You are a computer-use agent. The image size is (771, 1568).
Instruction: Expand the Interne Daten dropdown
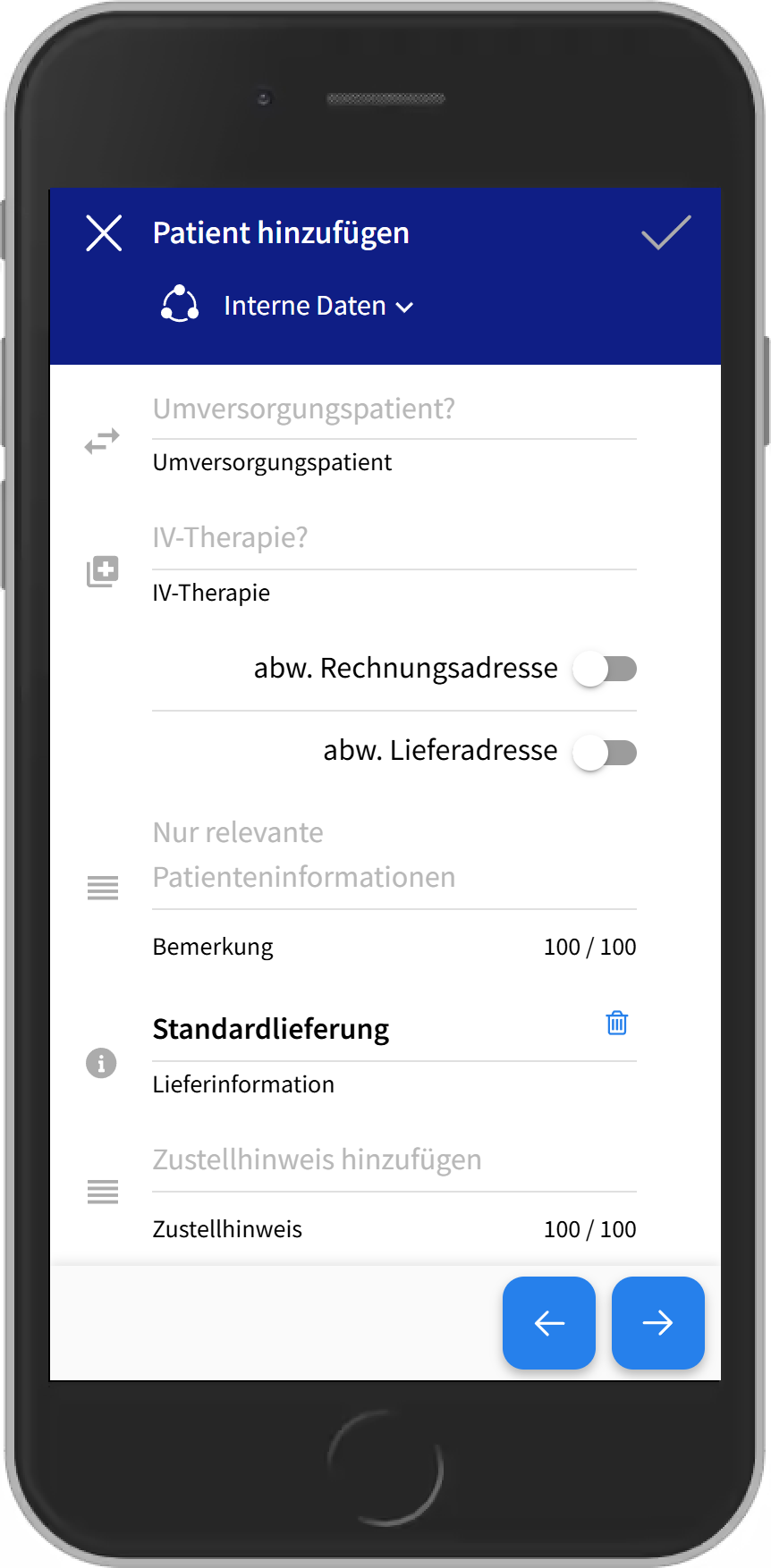click(x=317, y=307)
